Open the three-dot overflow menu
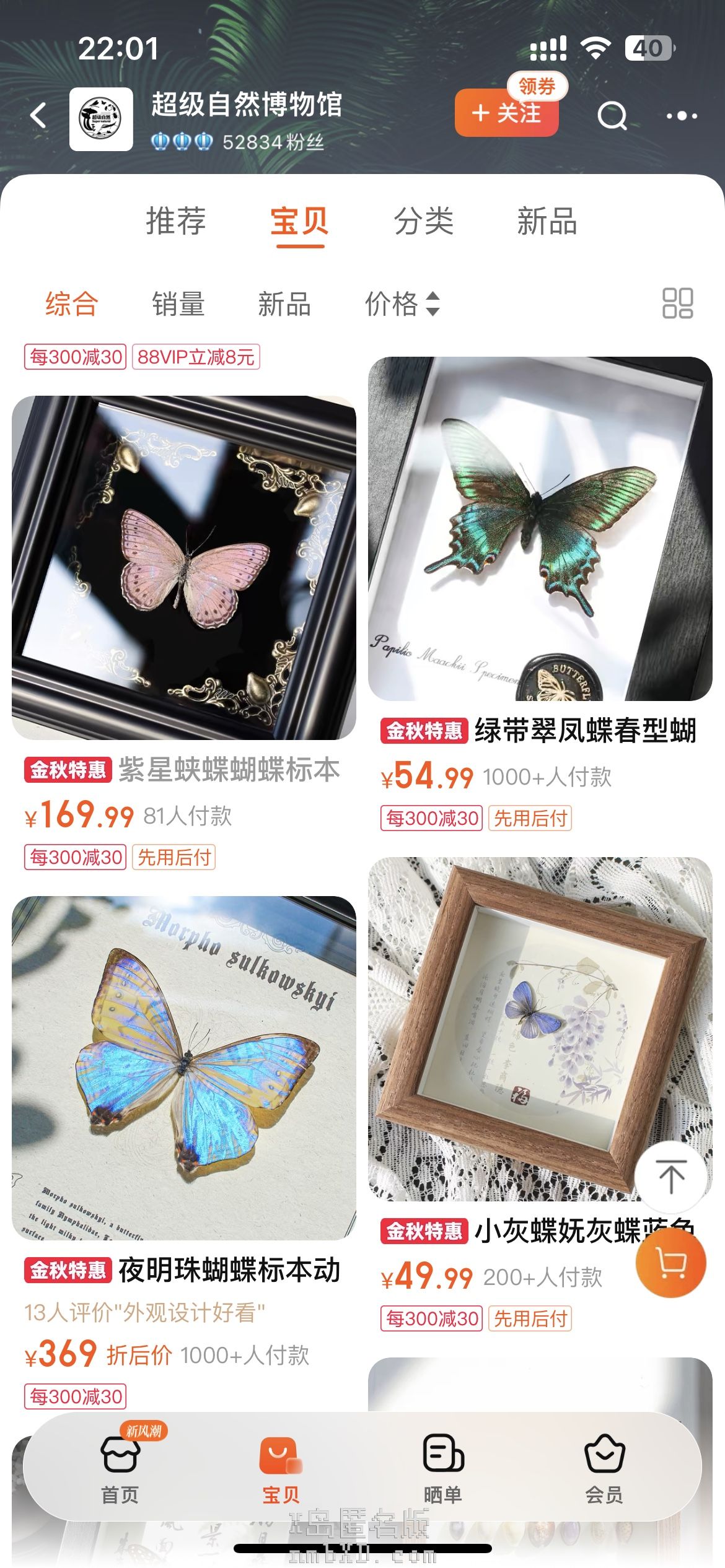Viewport: 725px width, 1568px height. pos(682,116)
